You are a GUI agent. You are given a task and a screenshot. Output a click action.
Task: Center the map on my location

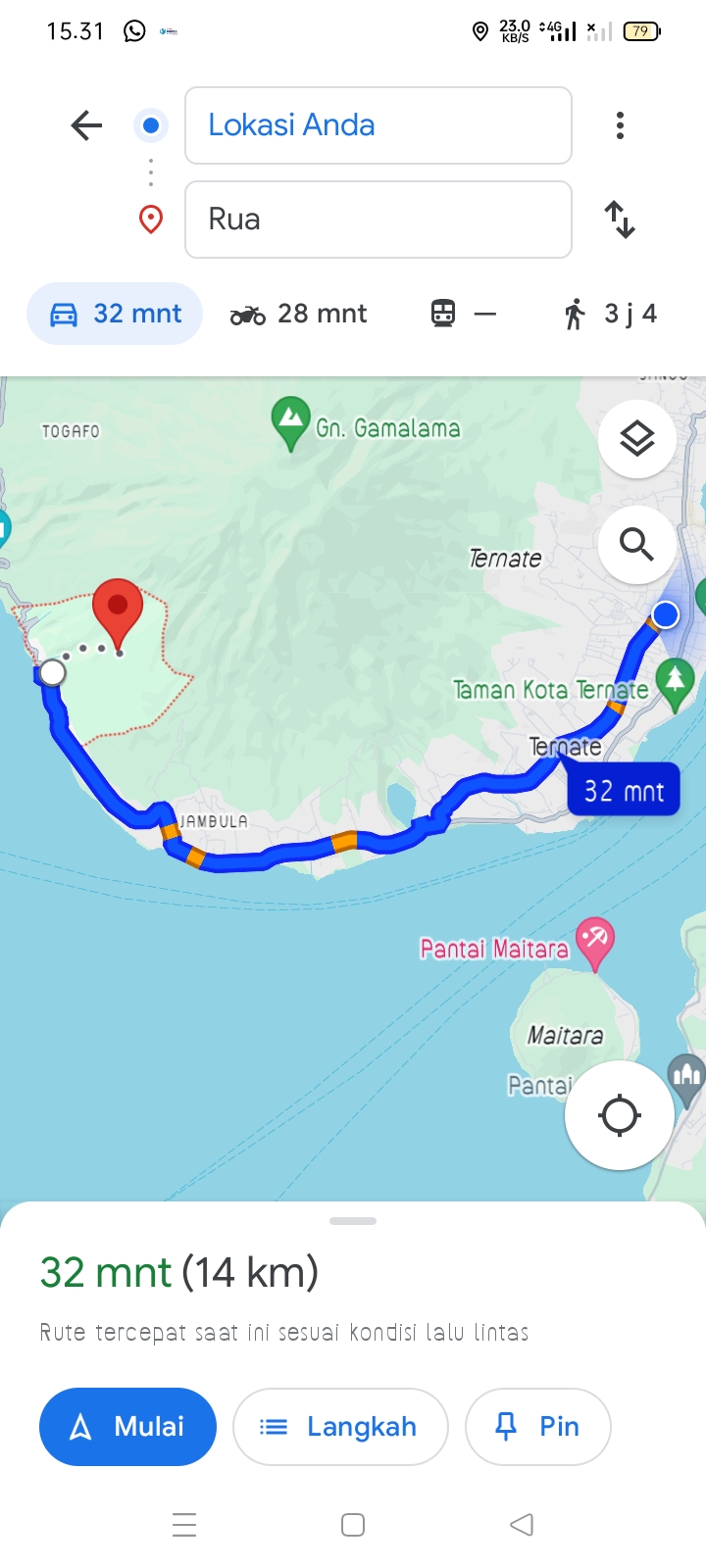619,1115
